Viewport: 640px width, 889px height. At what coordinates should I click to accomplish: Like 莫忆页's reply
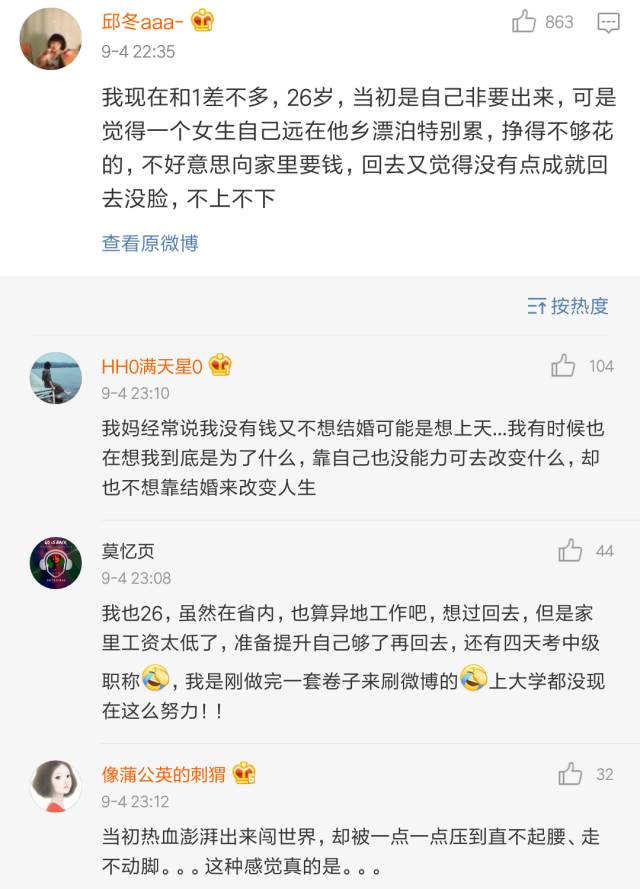pyautogui.click(x=571, y=551)
